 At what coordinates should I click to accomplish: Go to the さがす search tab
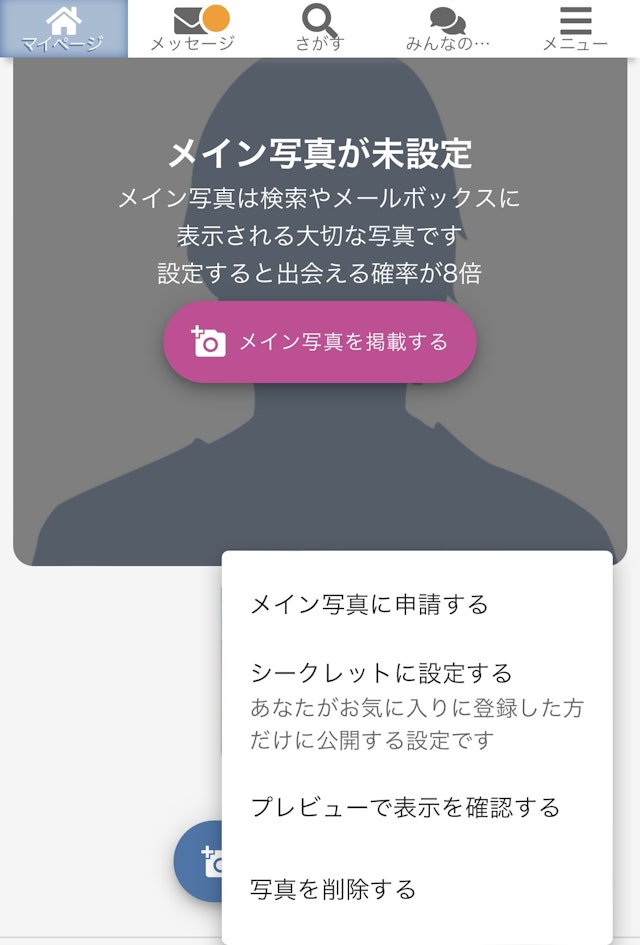click(320, 28)
